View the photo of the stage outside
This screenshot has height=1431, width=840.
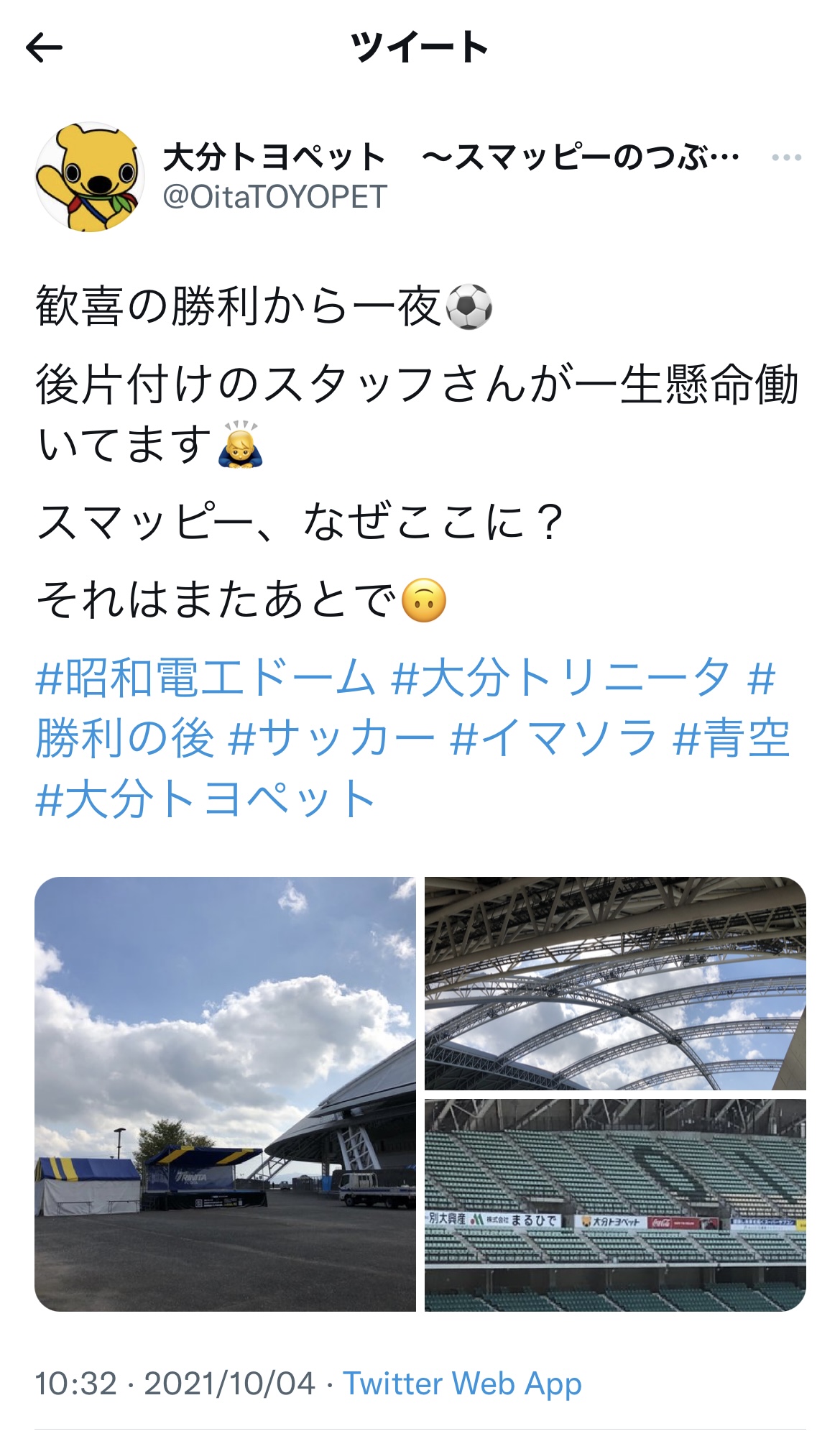pyautogui.click(x=225, y=1094)
